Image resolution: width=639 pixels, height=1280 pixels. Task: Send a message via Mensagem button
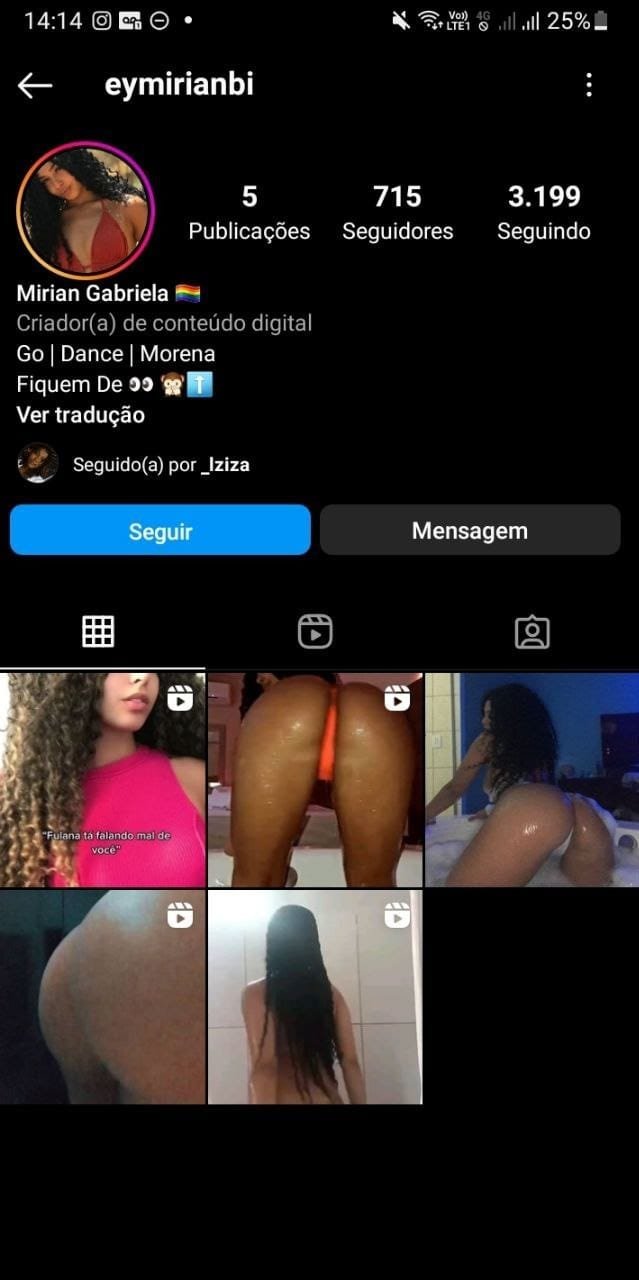[x=469, y=531]
